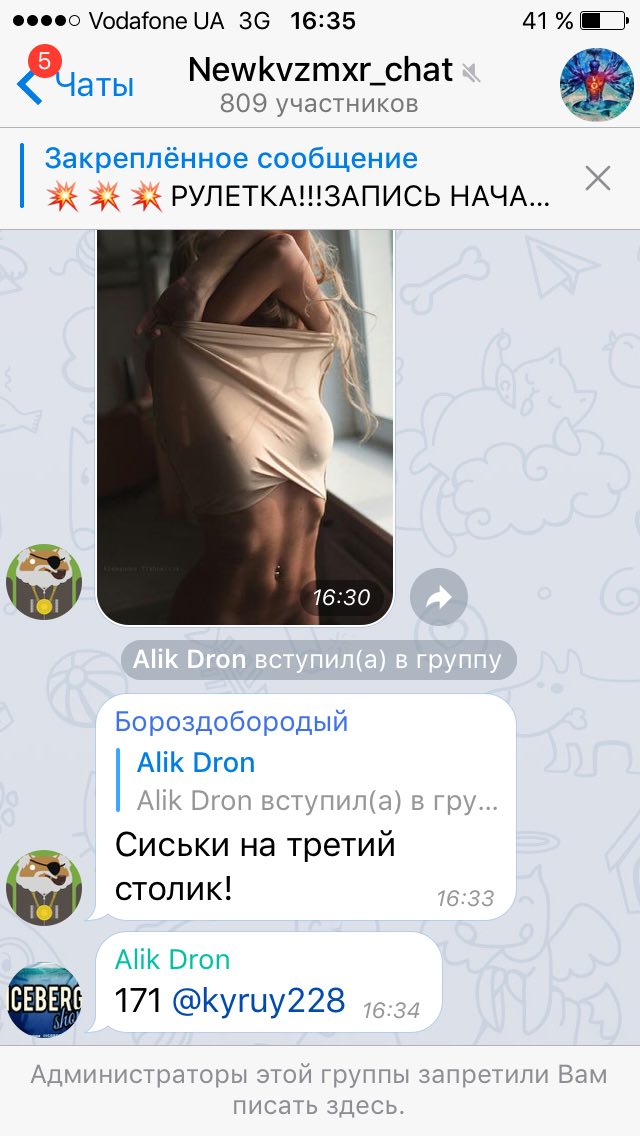Open the Newkvzmxr_chat group info title

320,70
